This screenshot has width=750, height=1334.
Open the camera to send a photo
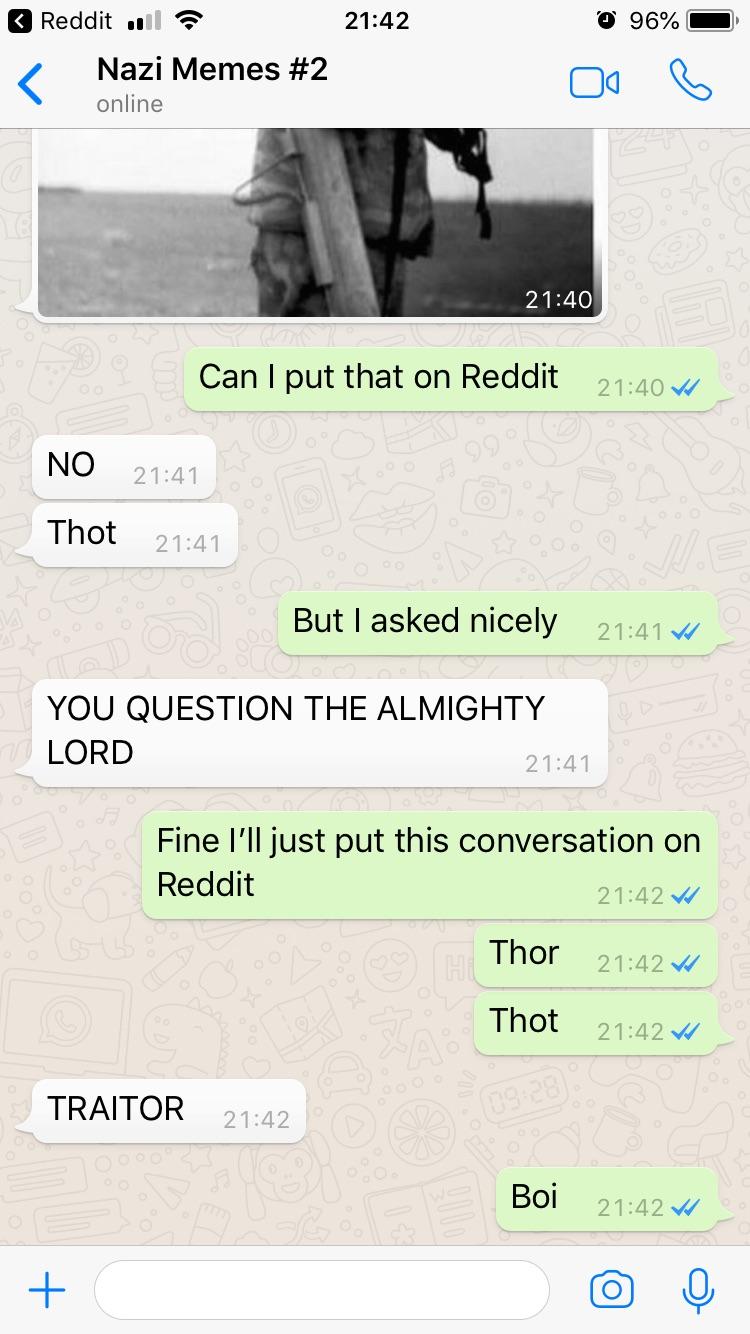point(611,1290)
